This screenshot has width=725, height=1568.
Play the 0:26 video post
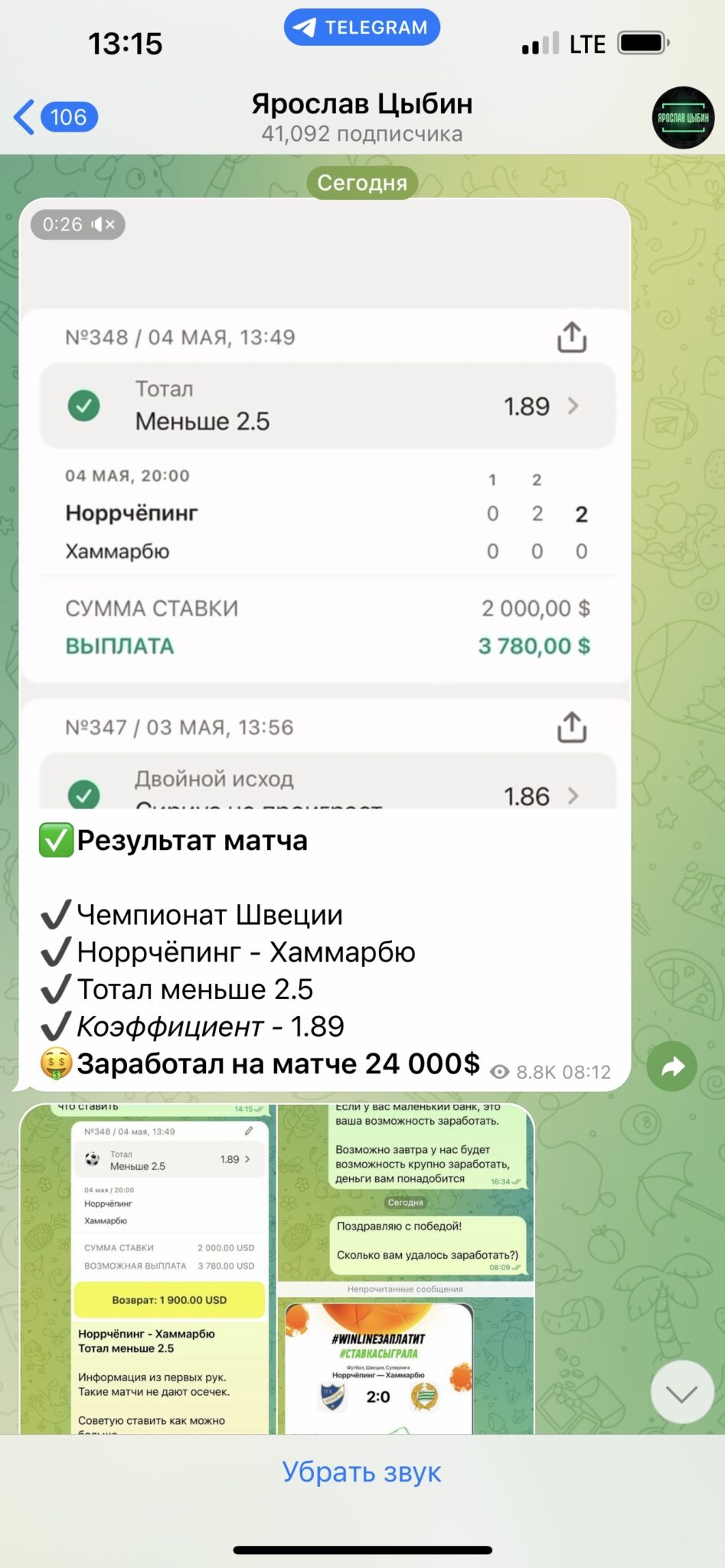[325, 503]
